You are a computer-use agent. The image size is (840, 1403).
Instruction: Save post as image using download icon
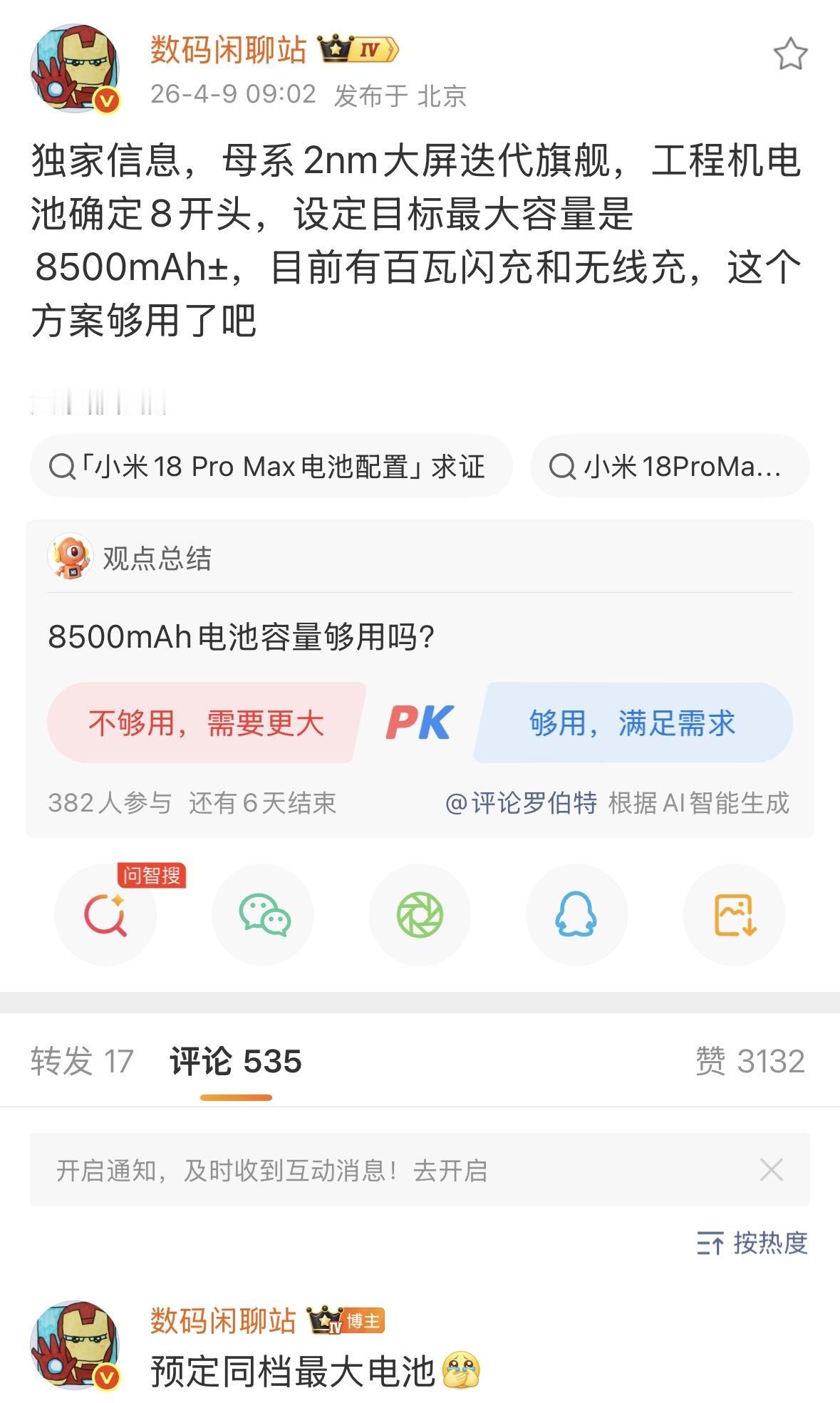[734, 916]
